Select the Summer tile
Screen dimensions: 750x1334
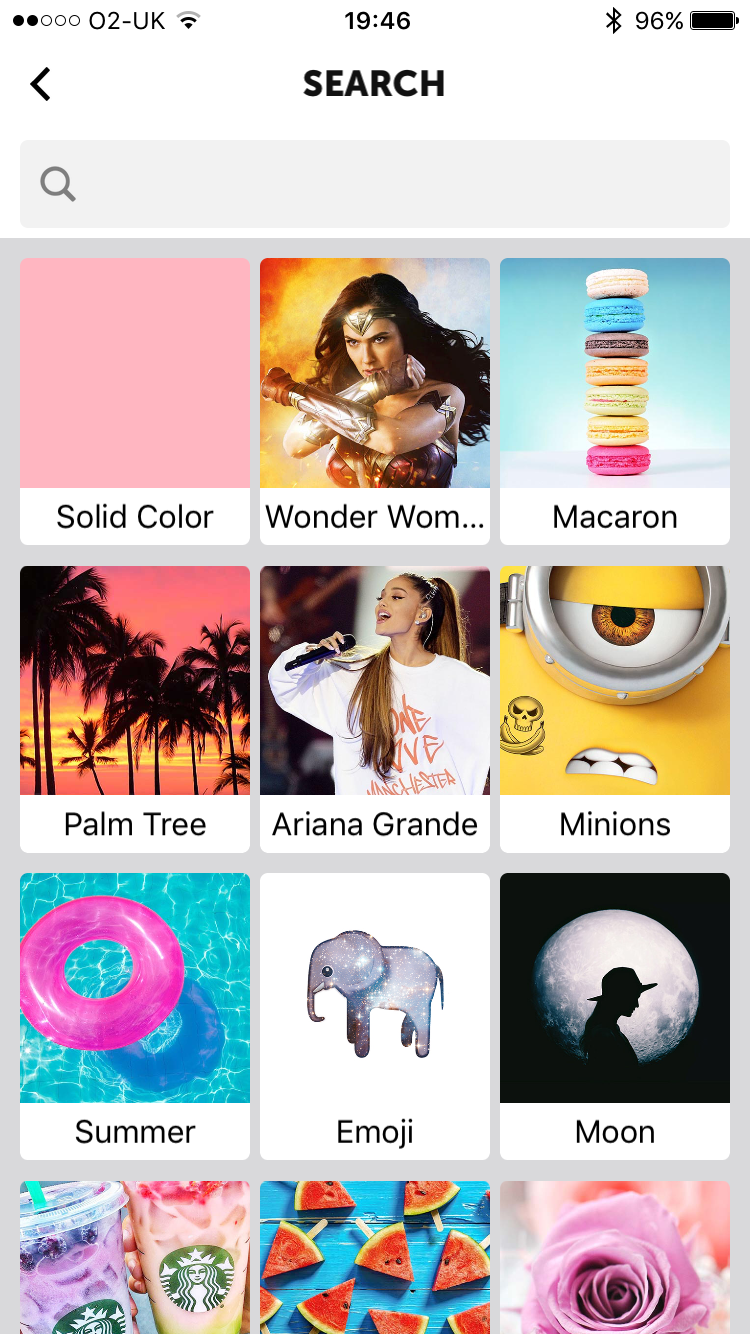(x=135, y=1016)
